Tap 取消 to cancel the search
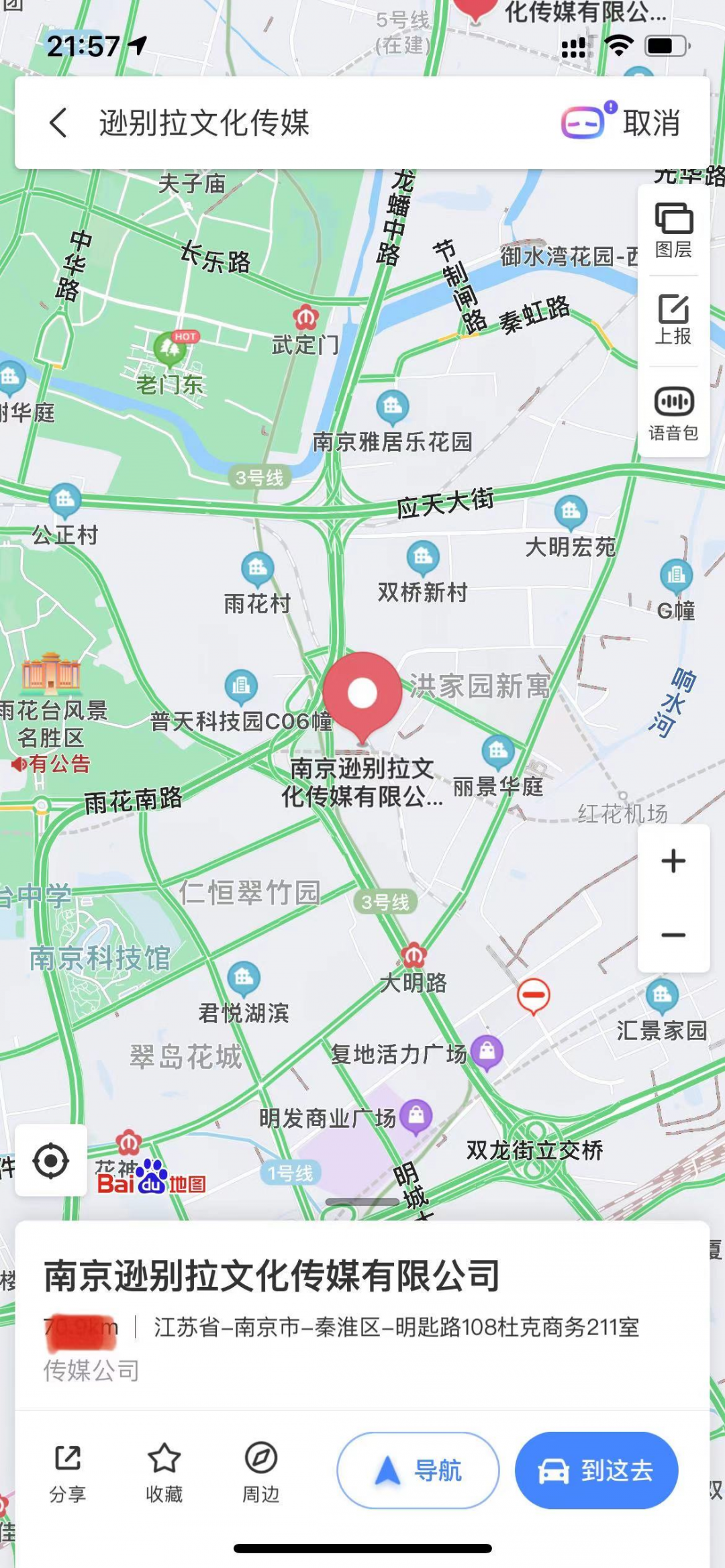This screenshot has width=725, height=1568. click(651, 123)
